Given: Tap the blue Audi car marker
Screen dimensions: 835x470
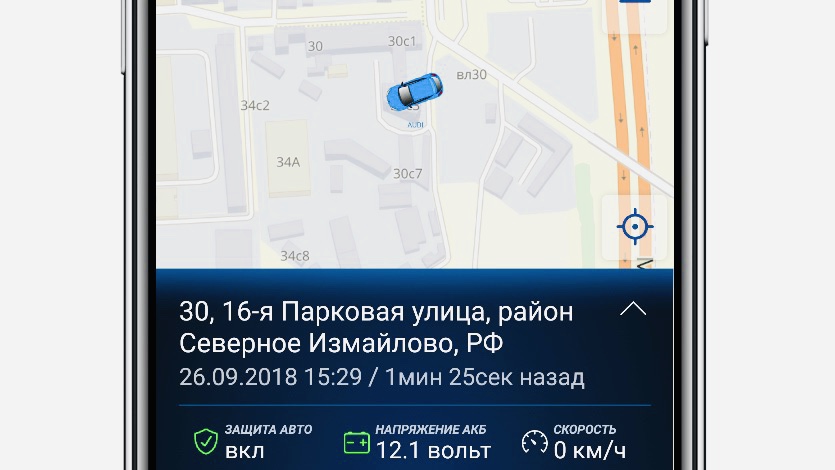Looking at the screenshot, I should [413, 91].
